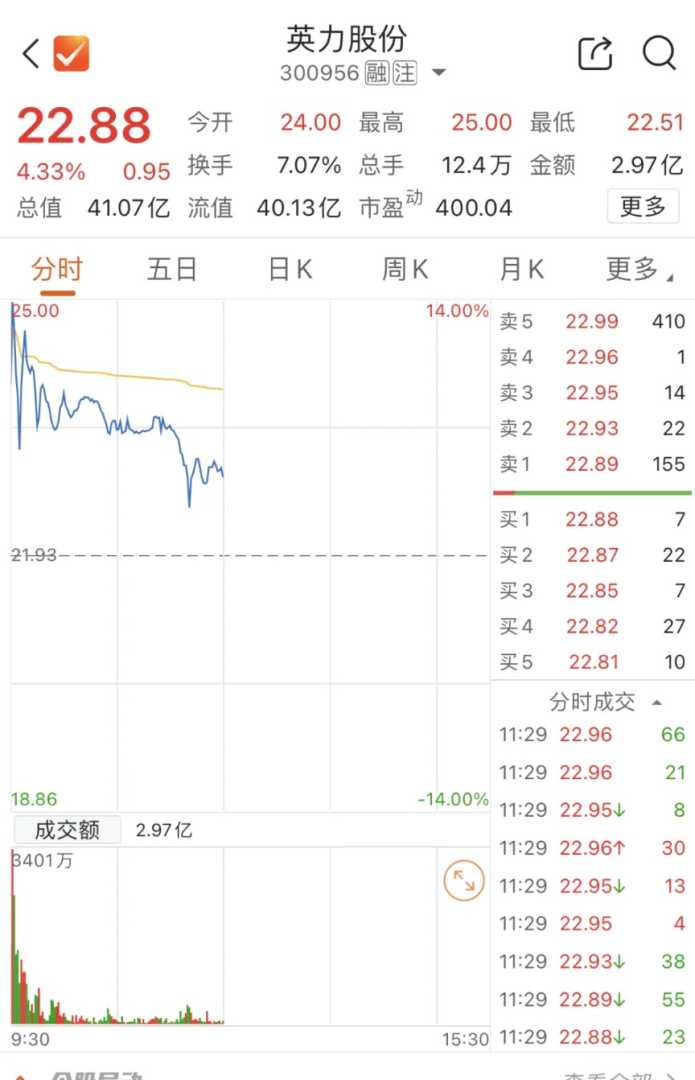Image resolution: width=695 pixels, height=1080 pixels.
Task: Open the 月K monthly chart
Action: [521, 269]
